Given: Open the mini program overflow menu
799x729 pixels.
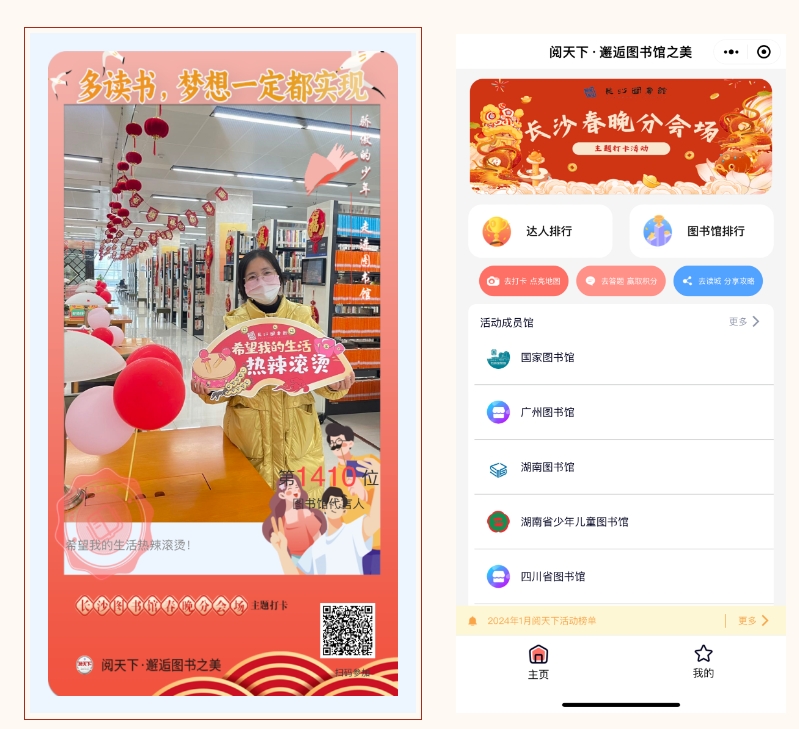Looking at the screenshot, I should point(731,52).
